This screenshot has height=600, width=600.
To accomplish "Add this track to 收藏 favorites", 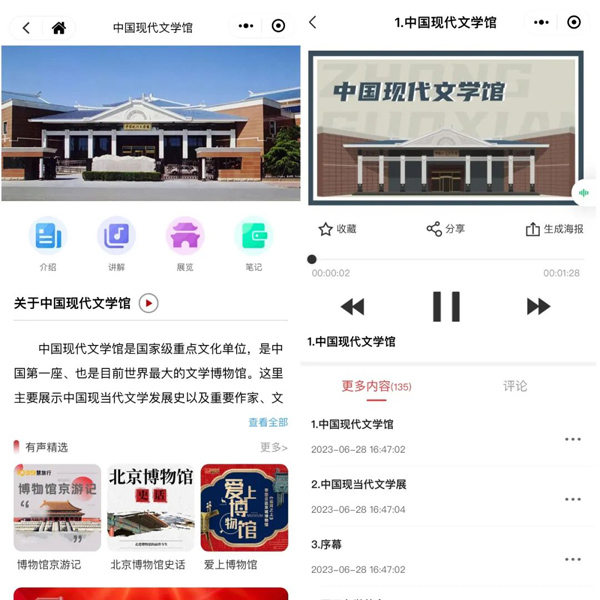I will tap(337, 229).
